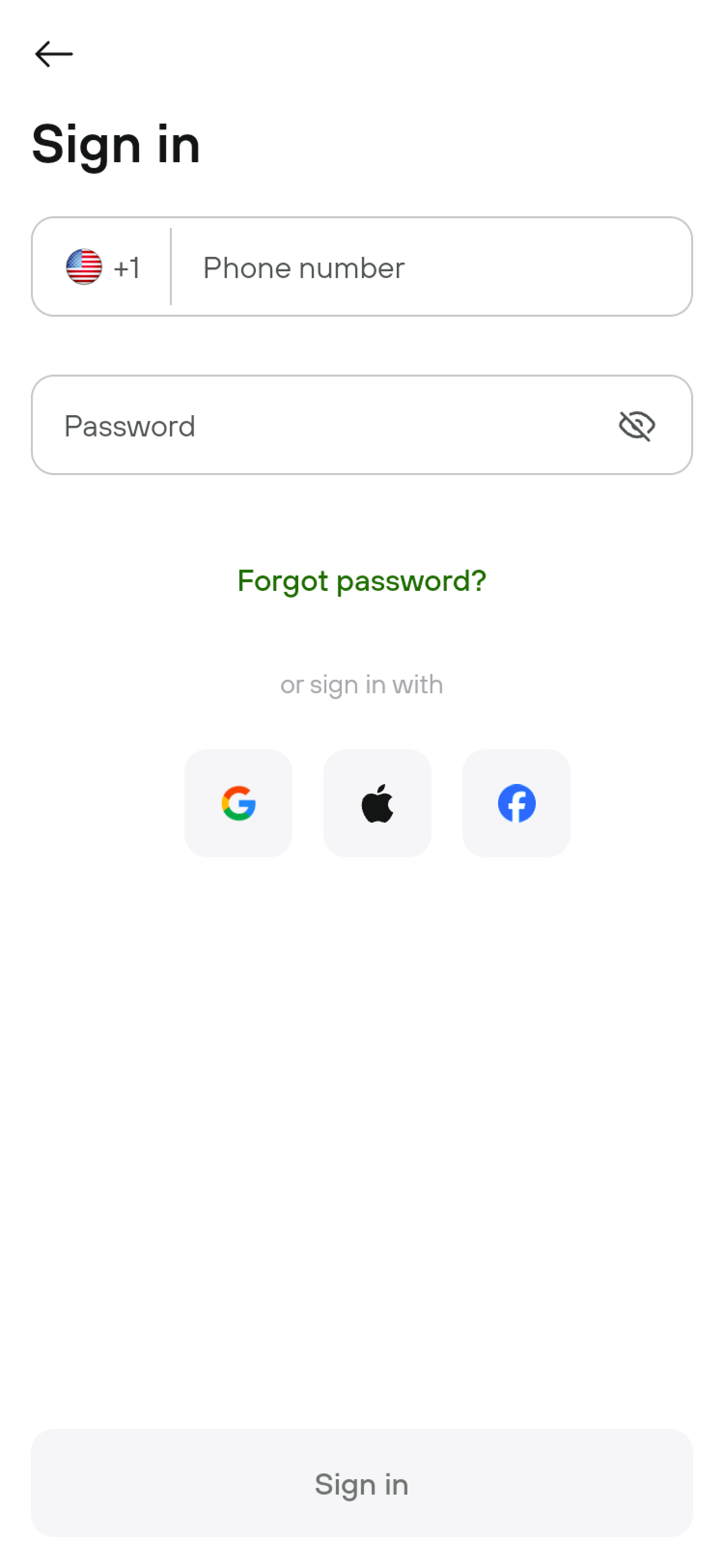The width and height of the screenshot is (724, 1568).
Task: Sign in with Facebook
Action: tap(516, 803)
